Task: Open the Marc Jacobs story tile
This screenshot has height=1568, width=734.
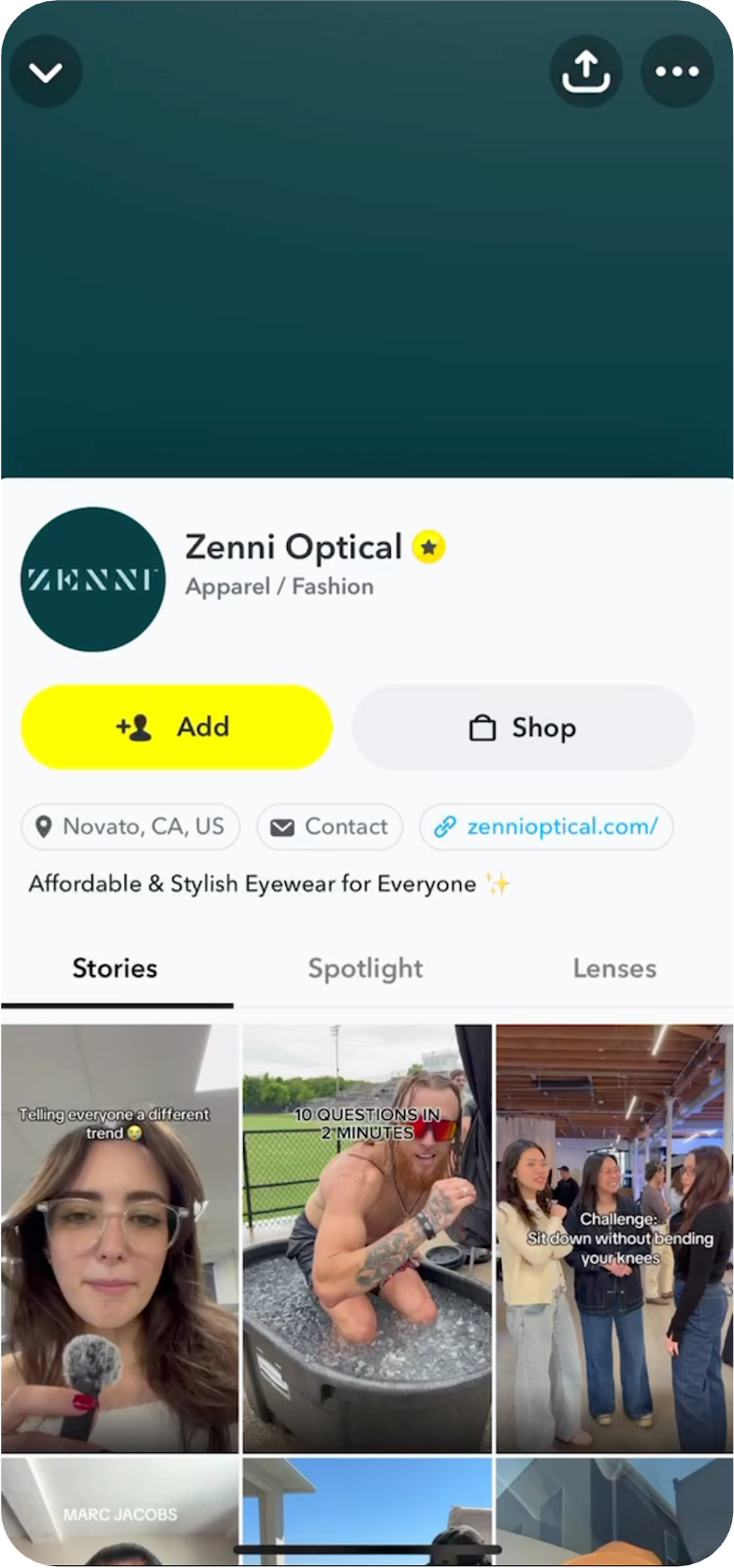Action: pos(119,1510)
